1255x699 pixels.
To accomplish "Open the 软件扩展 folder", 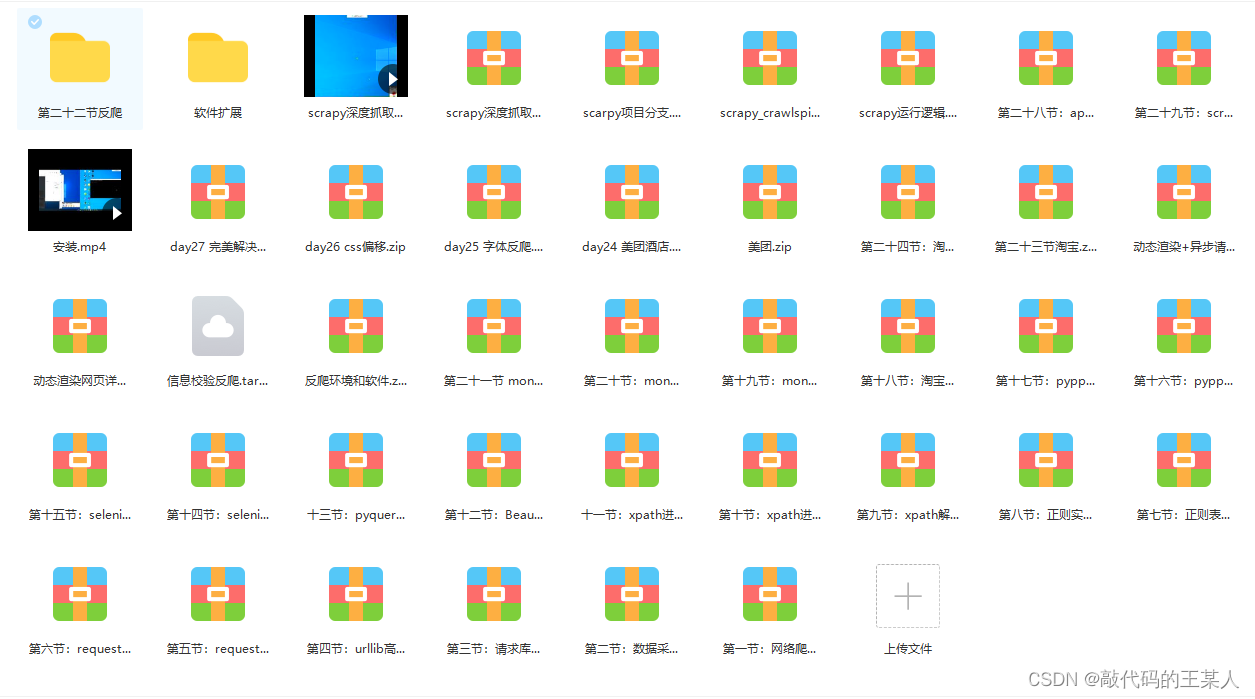I will pos(218,59).
